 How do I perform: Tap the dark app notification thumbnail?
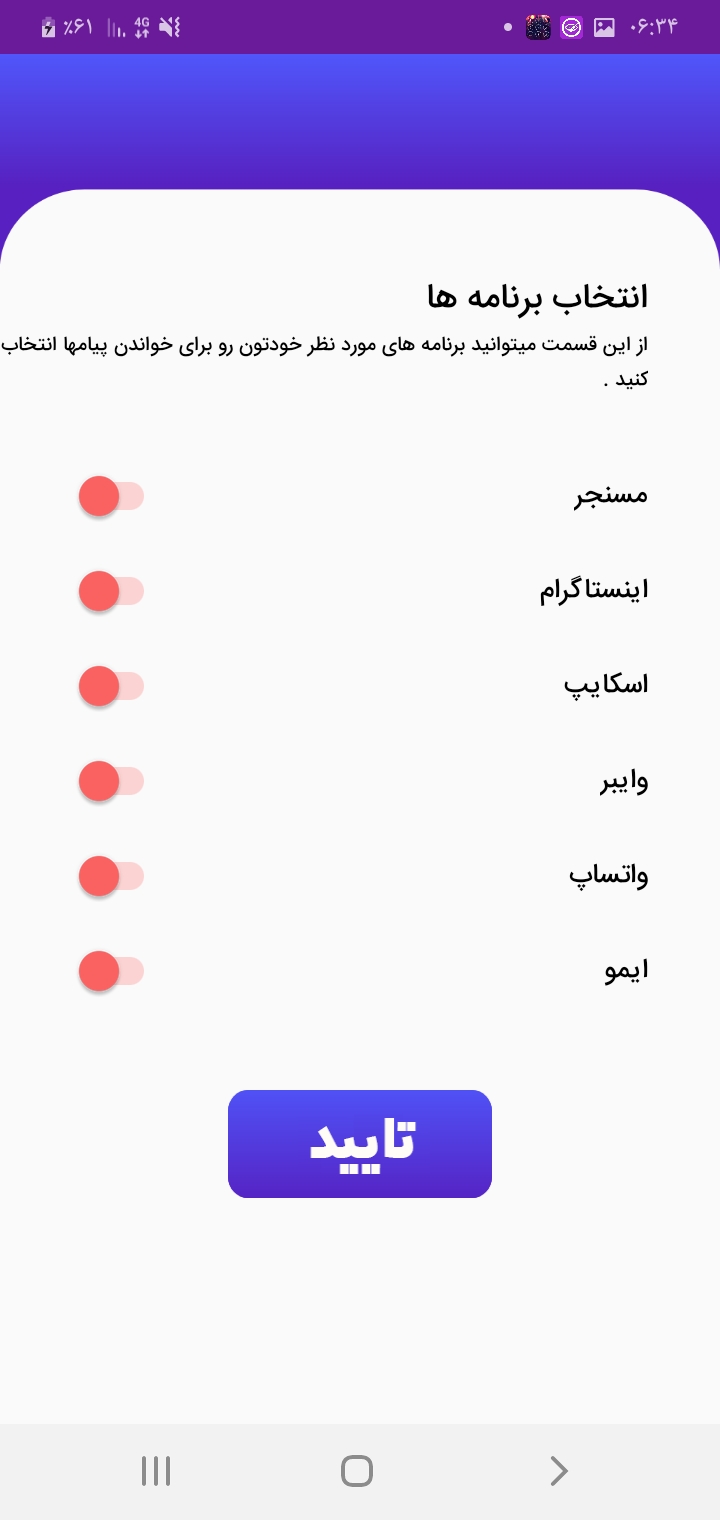pos(537,27)
